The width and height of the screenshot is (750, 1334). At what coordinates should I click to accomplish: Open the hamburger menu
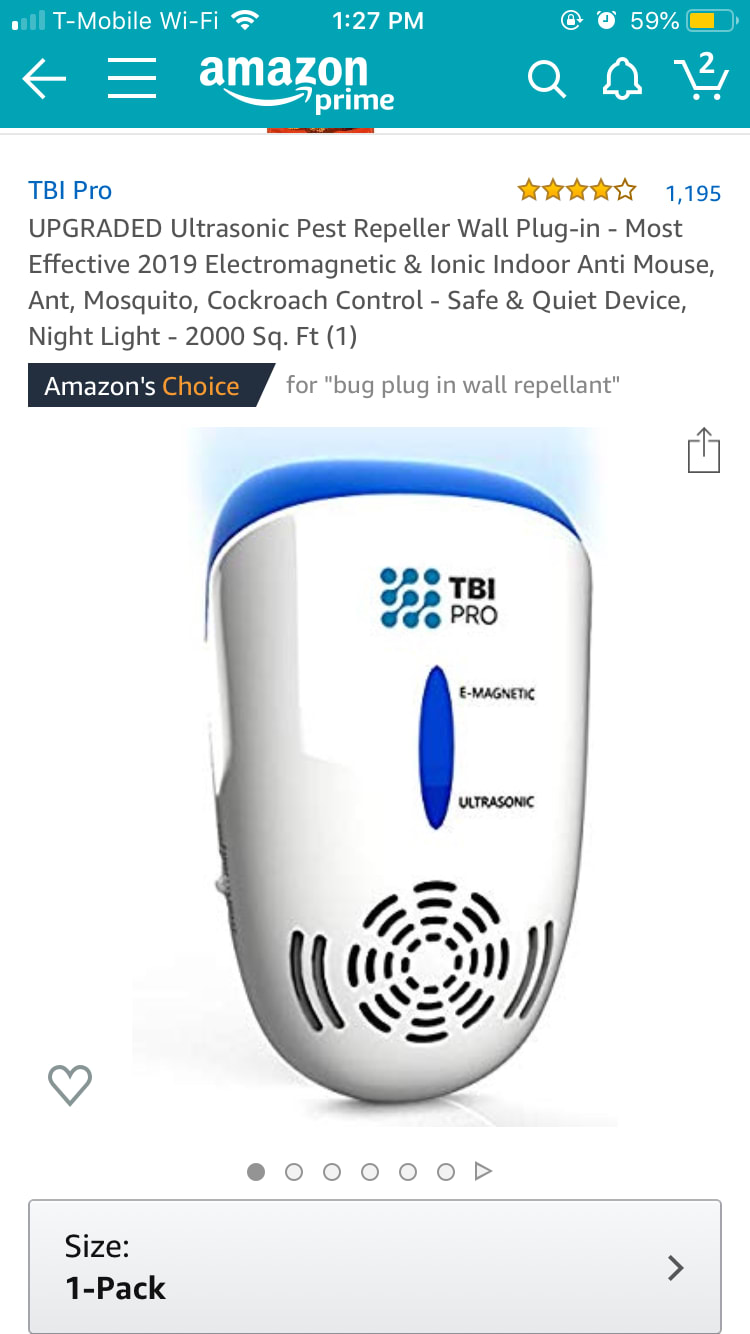(132, 79)
